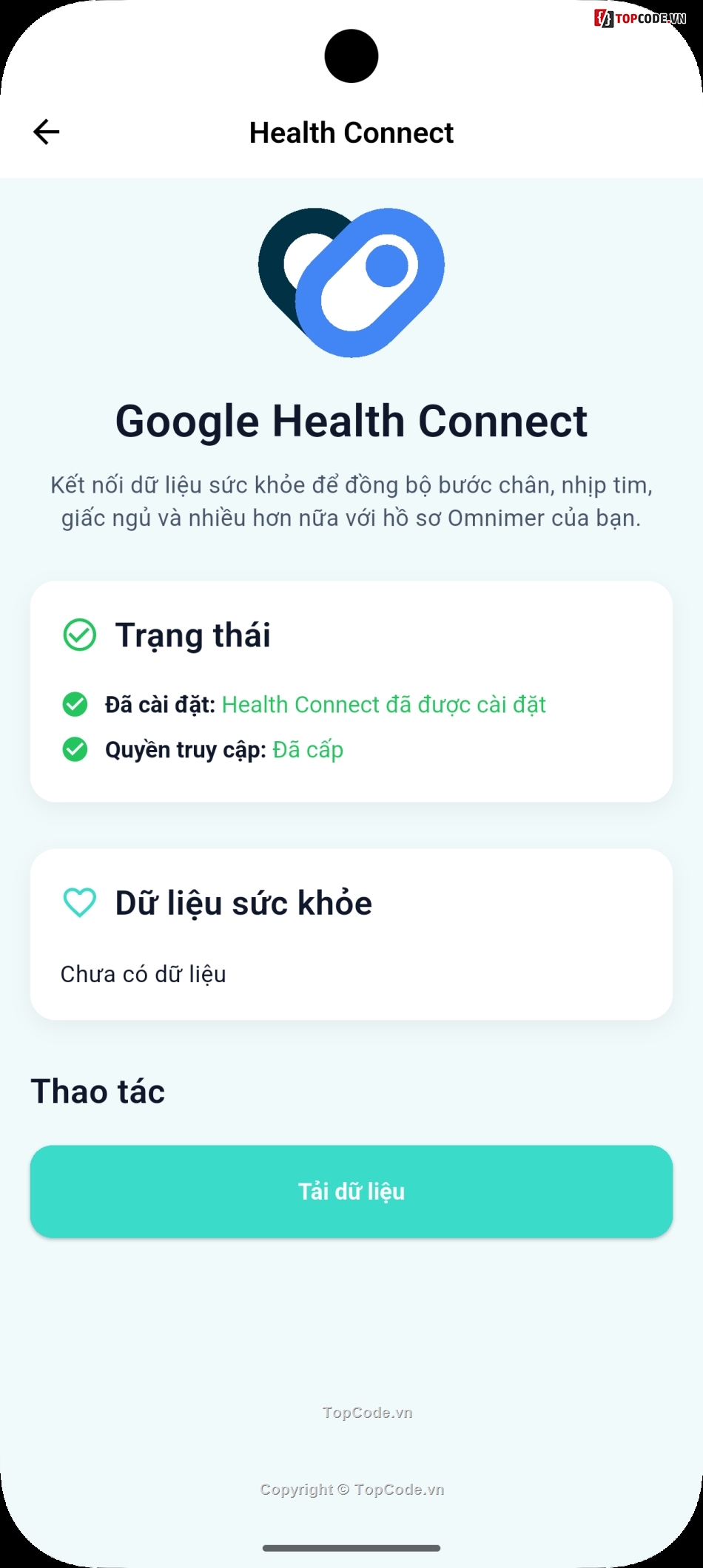Expand the Dữ liệu sức khỏe card
This screenshot has width=703, height=1568.
[x=351, y=933]
